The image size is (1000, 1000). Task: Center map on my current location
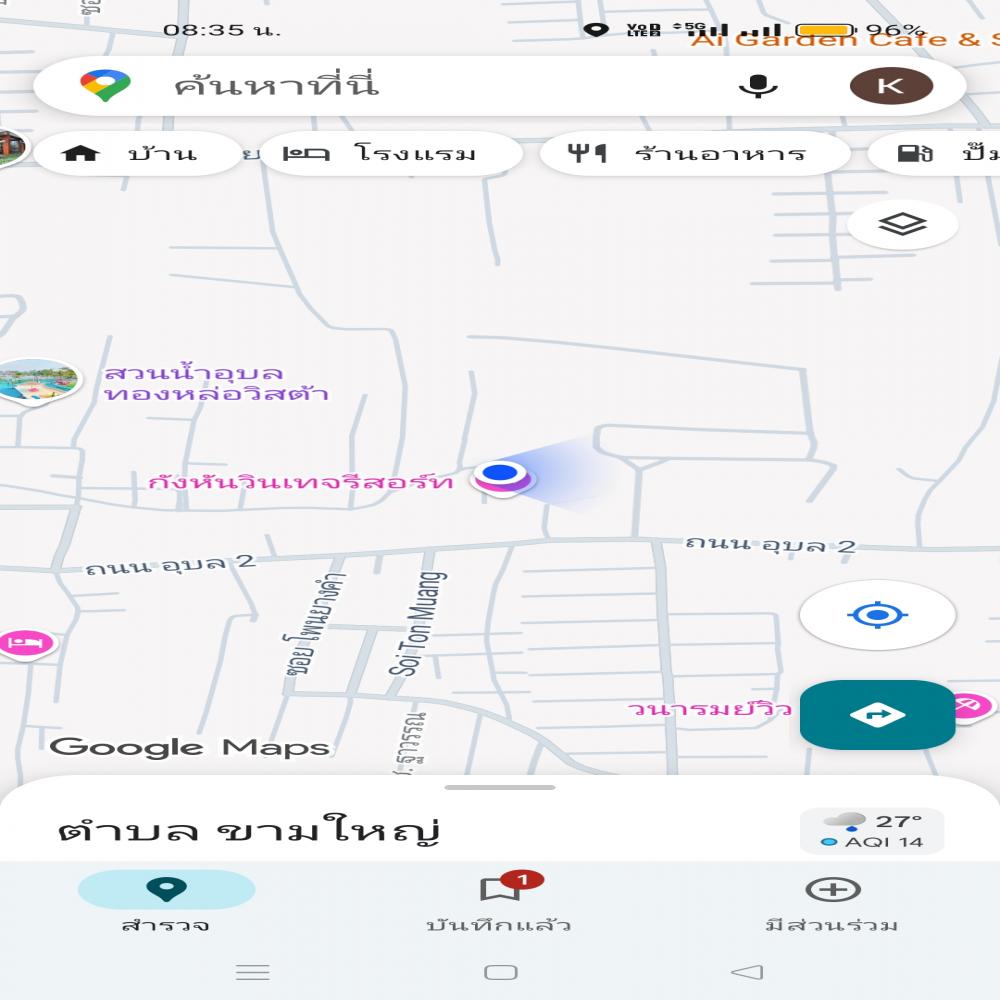877,614
